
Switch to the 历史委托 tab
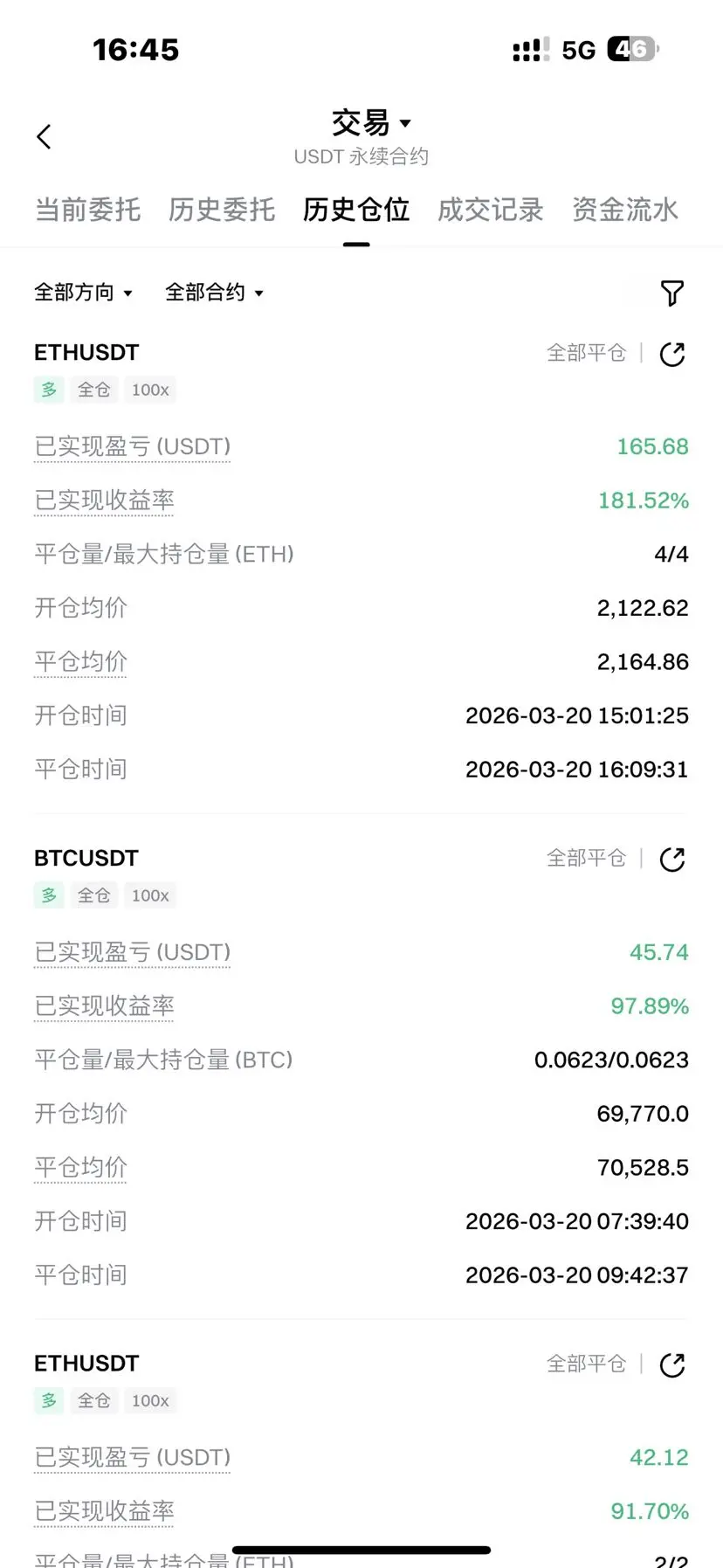222,210
